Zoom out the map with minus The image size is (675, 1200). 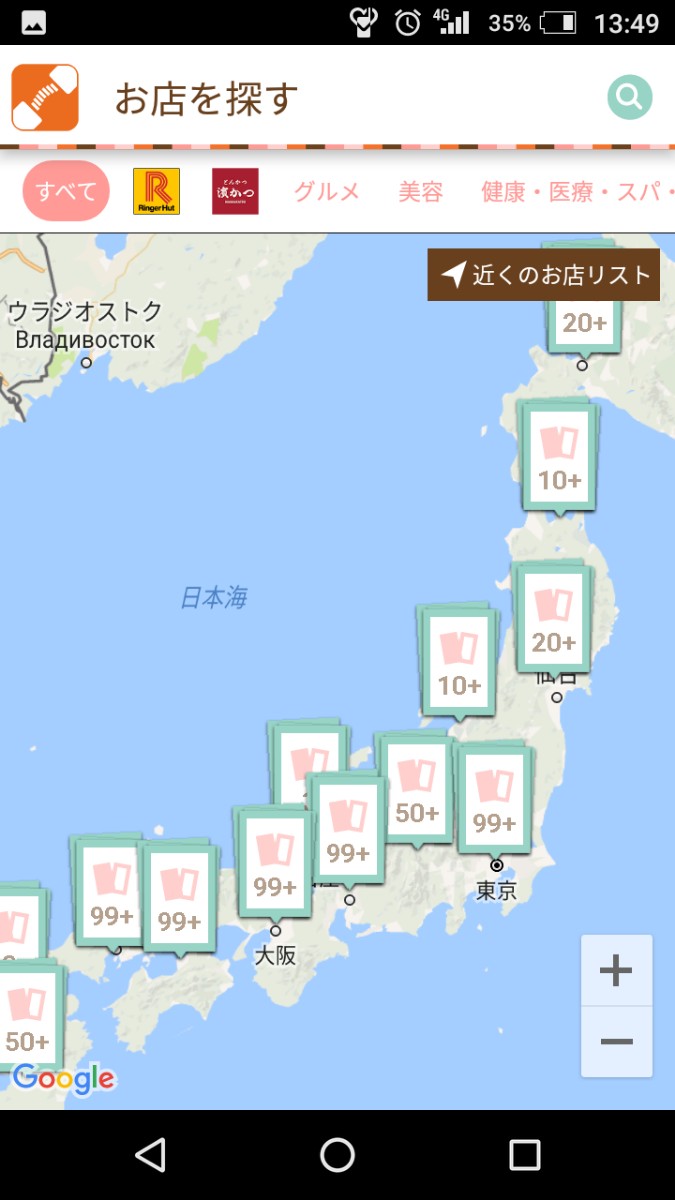click(616, 1042)
